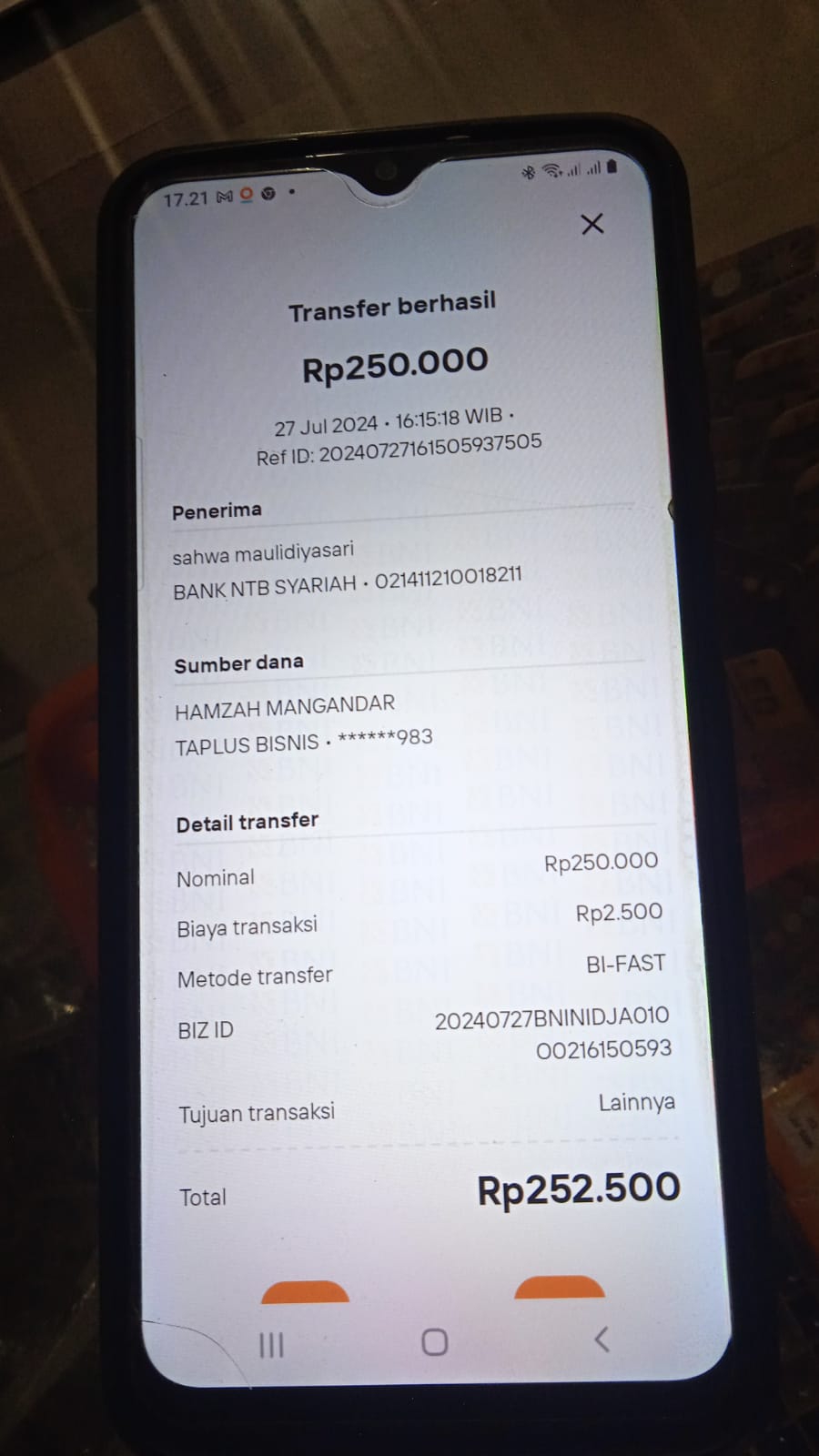Go back using the navigation bar
819x1456 pixels.
pyautogui.click(x=602, y=1339)
